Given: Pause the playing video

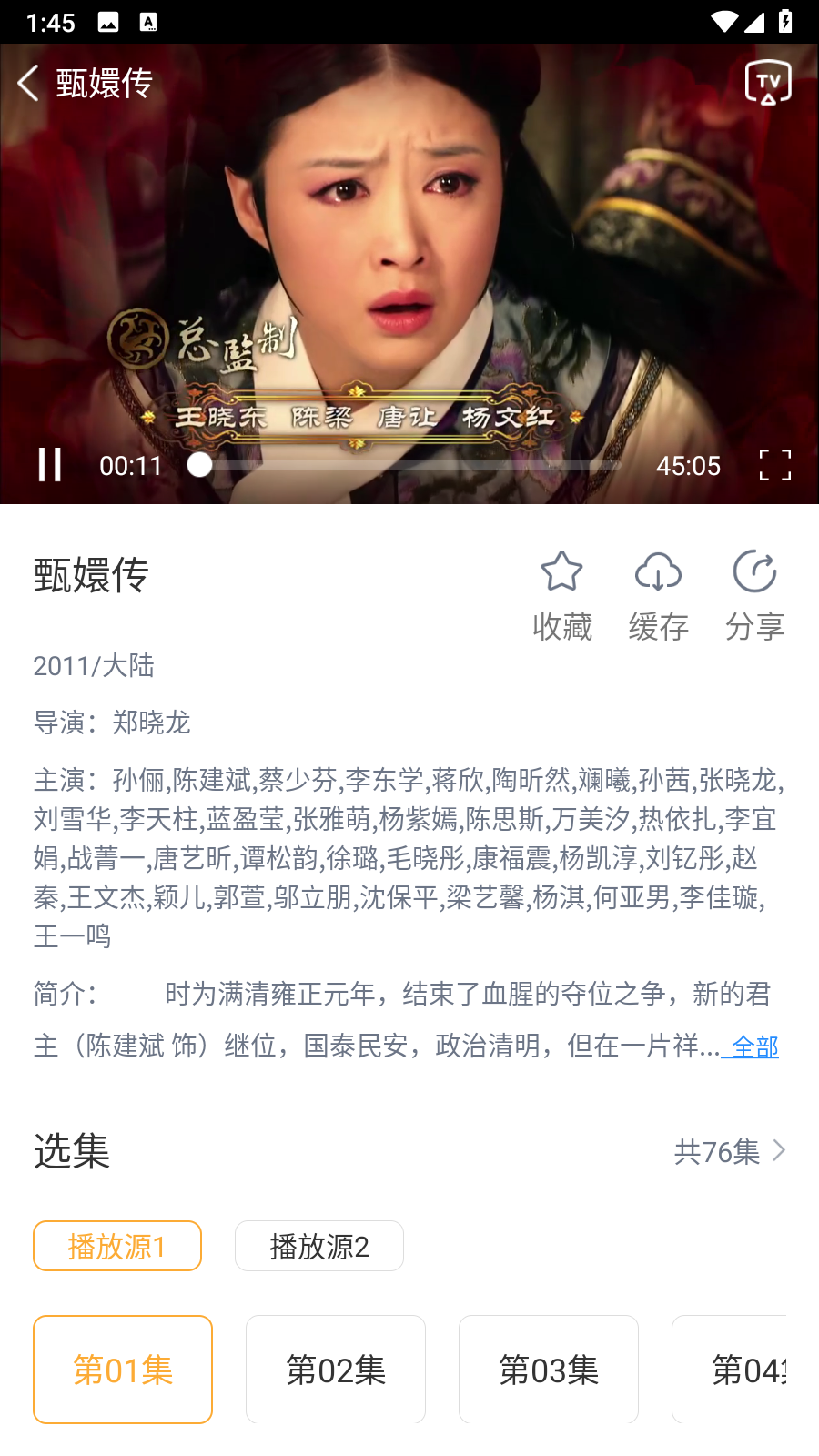Looking at the screenshot, I should point(50,465).
